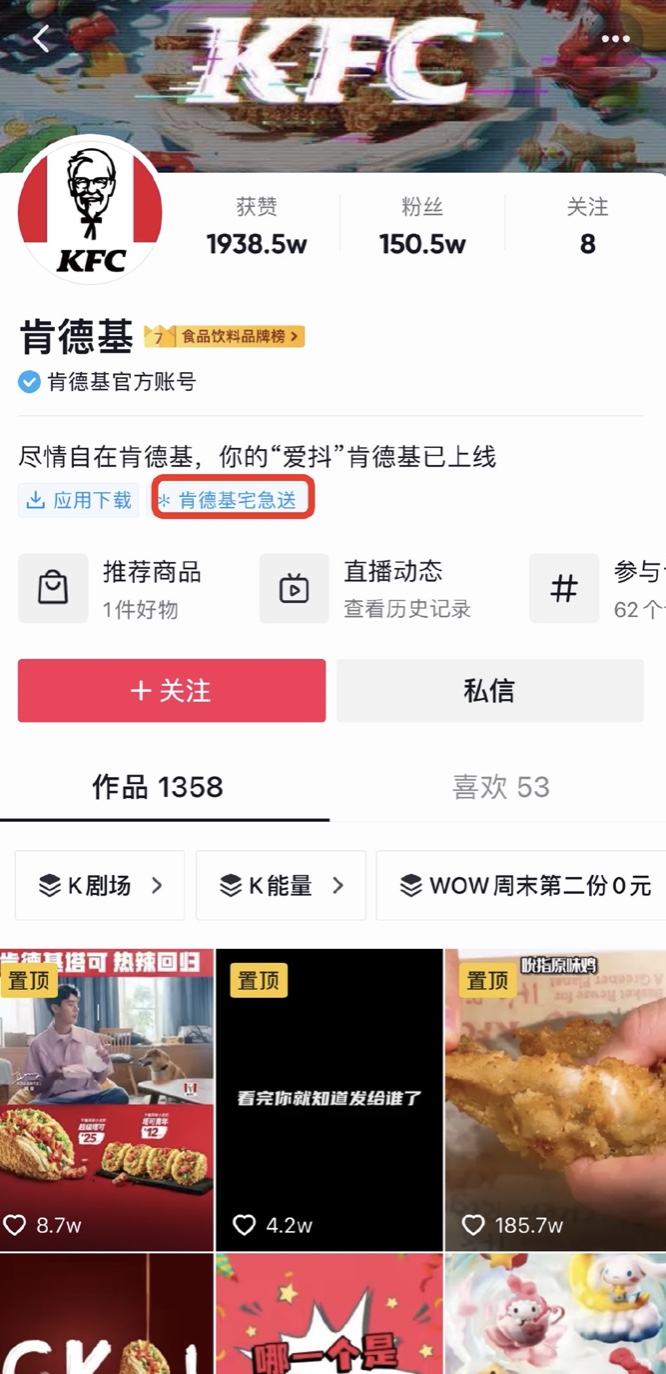
Task: Open the K能量 collection chip
Action: click(x=281, y=885)
